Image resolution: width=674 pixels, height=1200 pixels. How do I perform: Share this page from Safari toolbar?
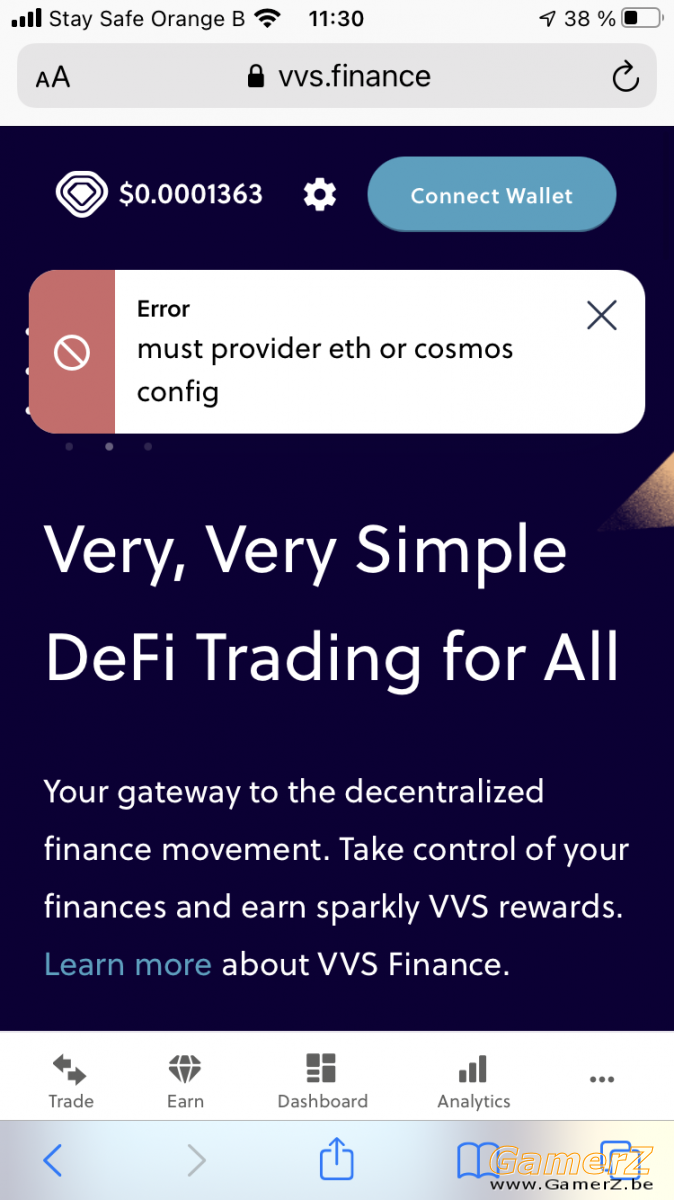coord(337,1158)
